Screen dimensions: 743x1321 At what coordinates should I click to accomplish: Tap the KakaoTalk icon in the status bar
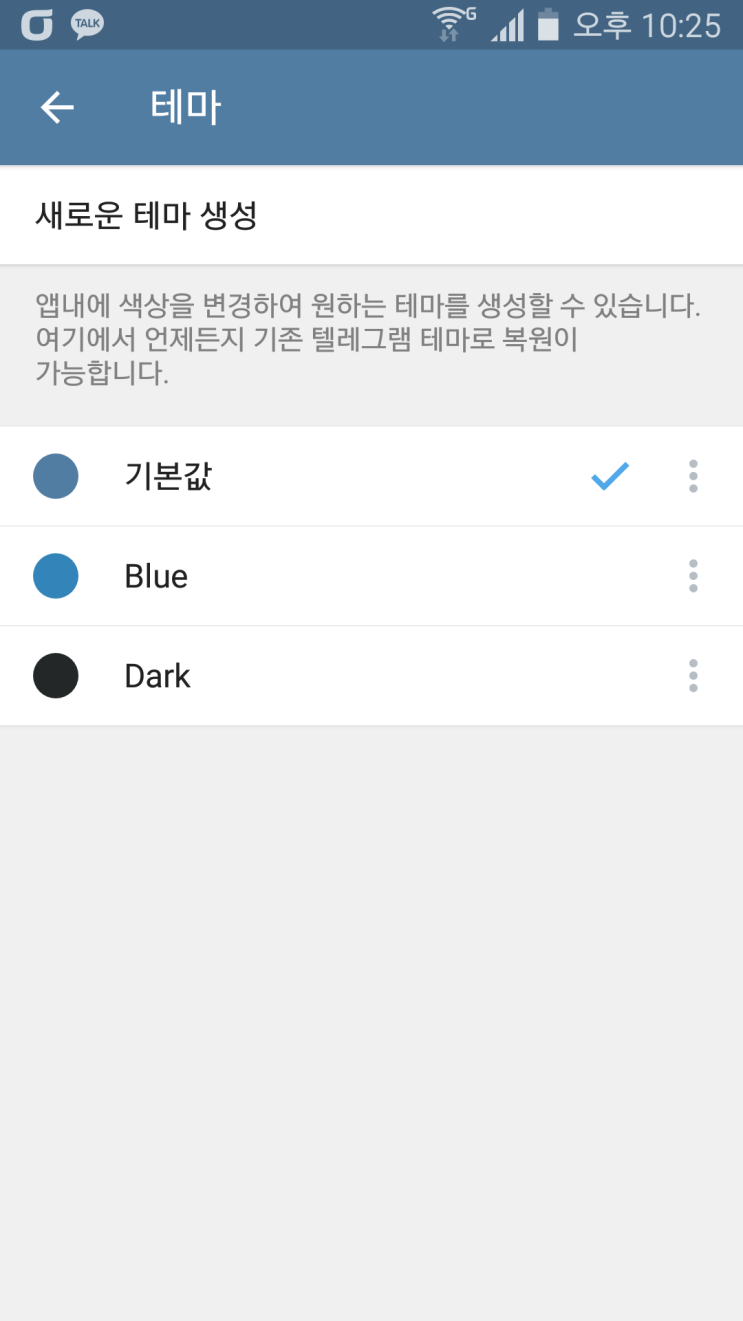pyautogui.click(x=86, y=24)
